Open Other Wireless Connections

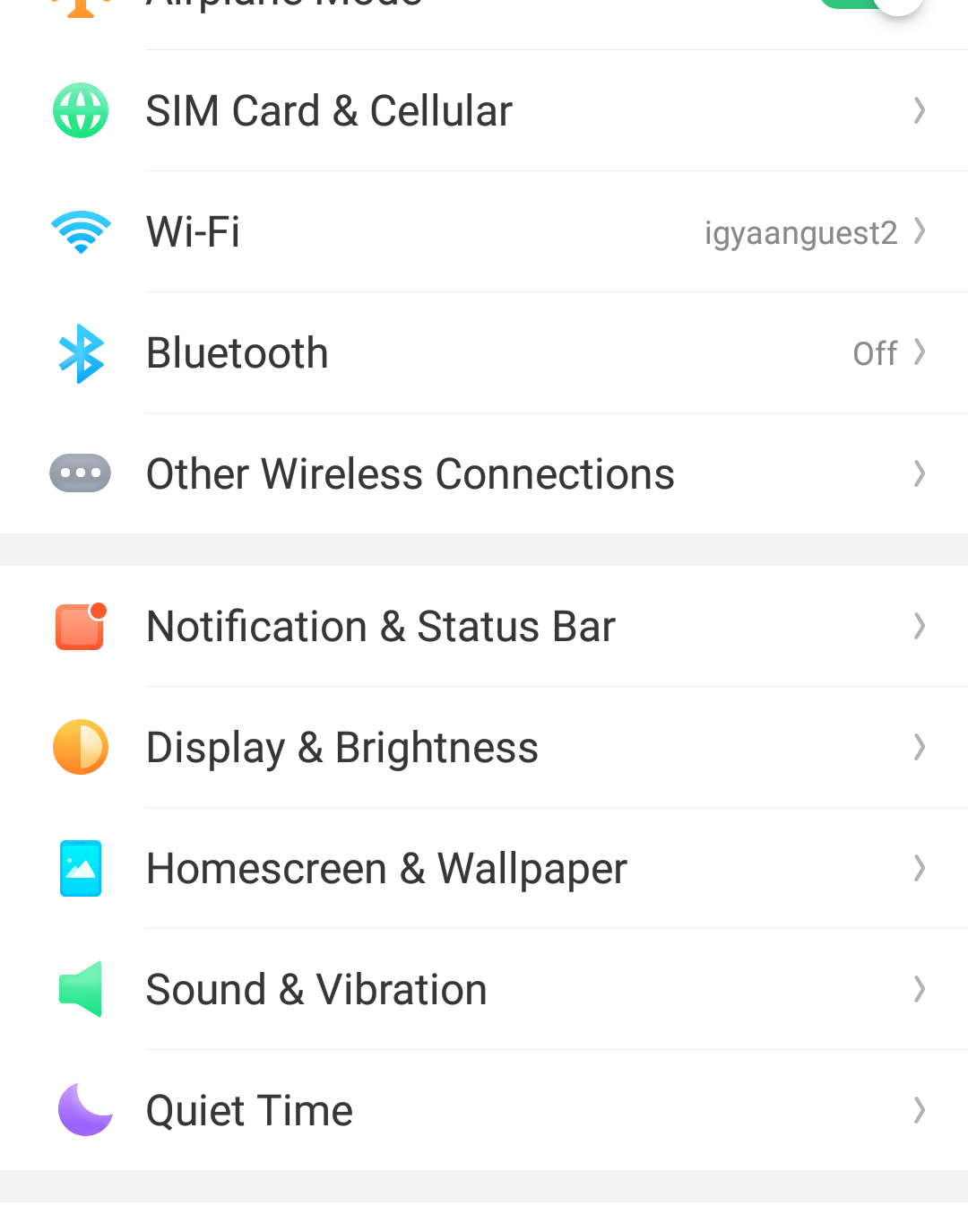(x=484, y=474)
